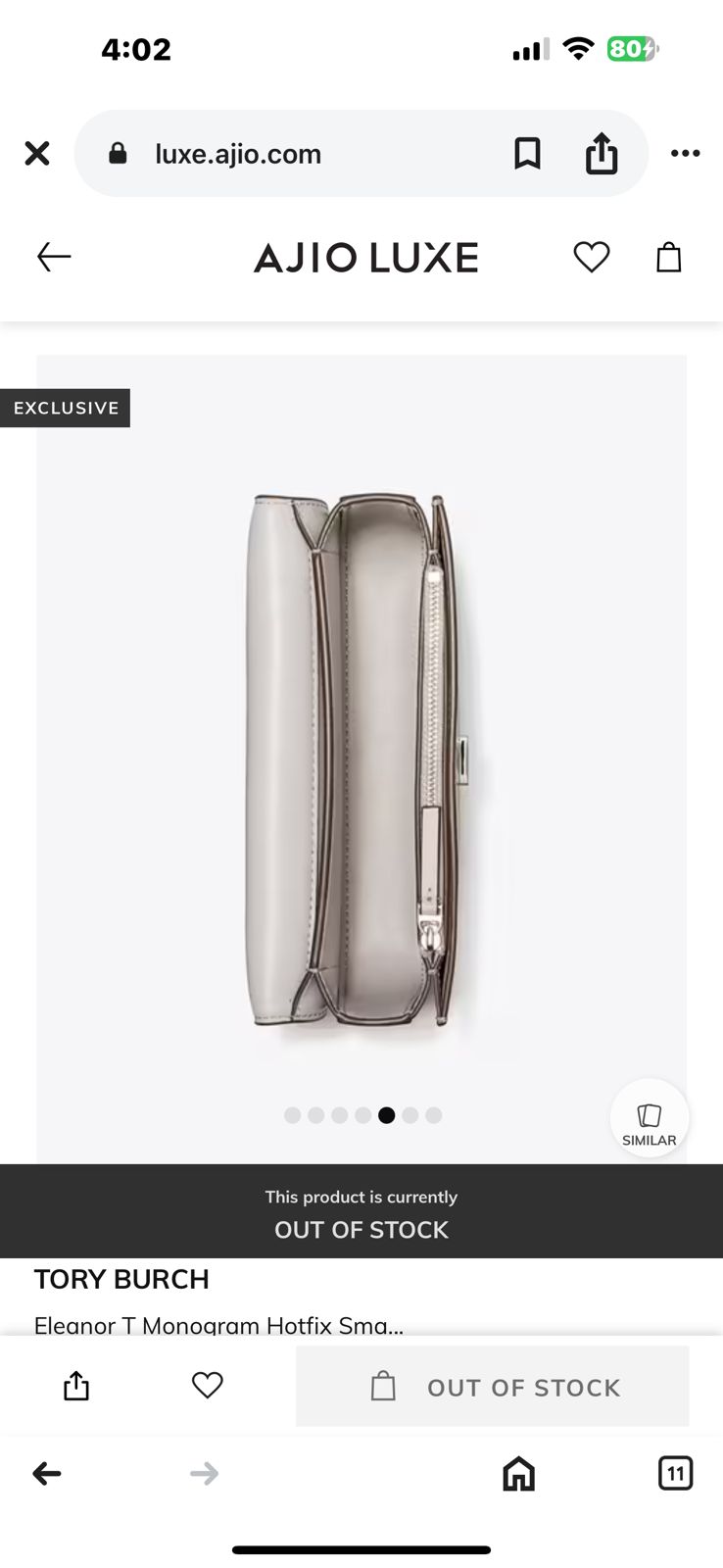
Task: Tap the OUT OF STOCK button
Action: point(492,1386)
